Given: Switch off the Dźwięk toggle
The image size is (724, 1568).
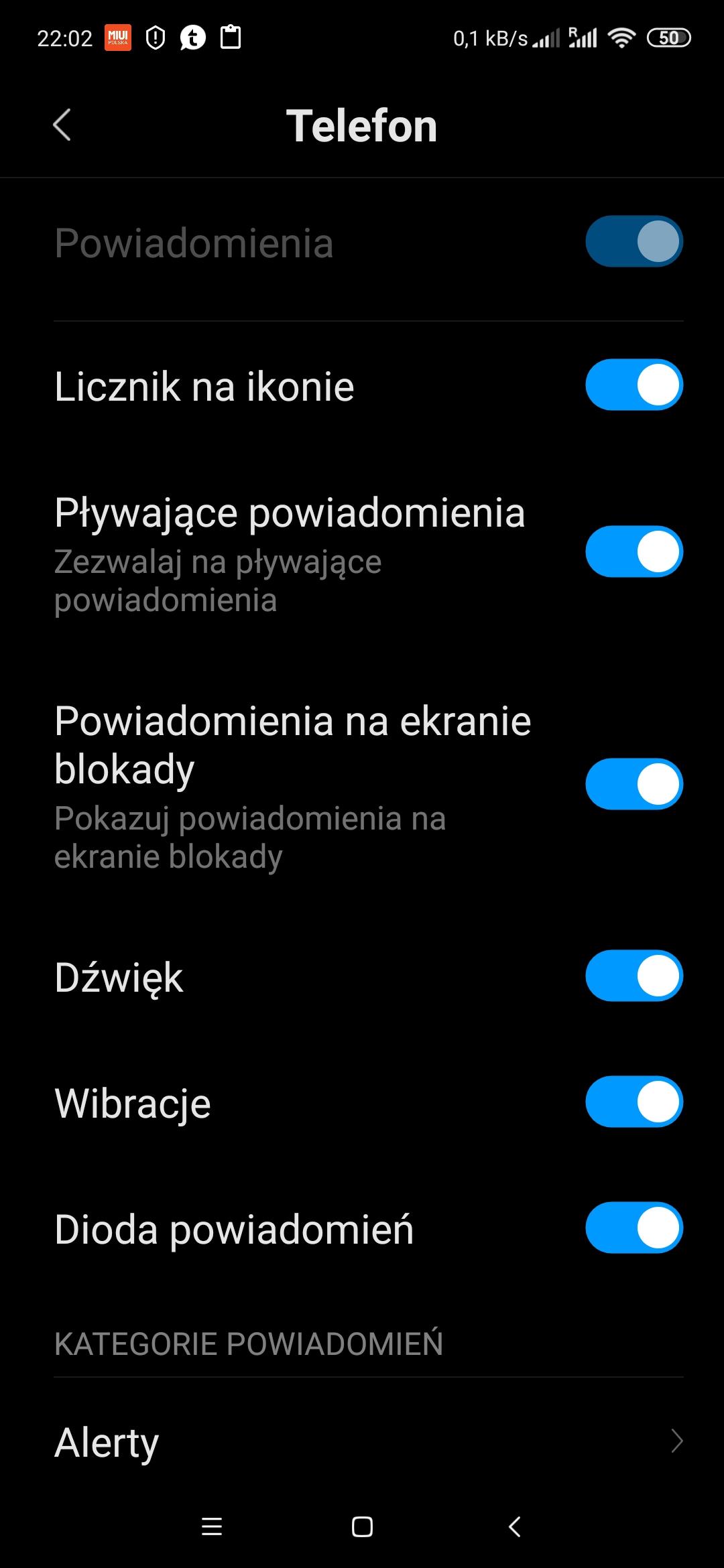Looking at the screenshot, I should click(x=633, y=976).
